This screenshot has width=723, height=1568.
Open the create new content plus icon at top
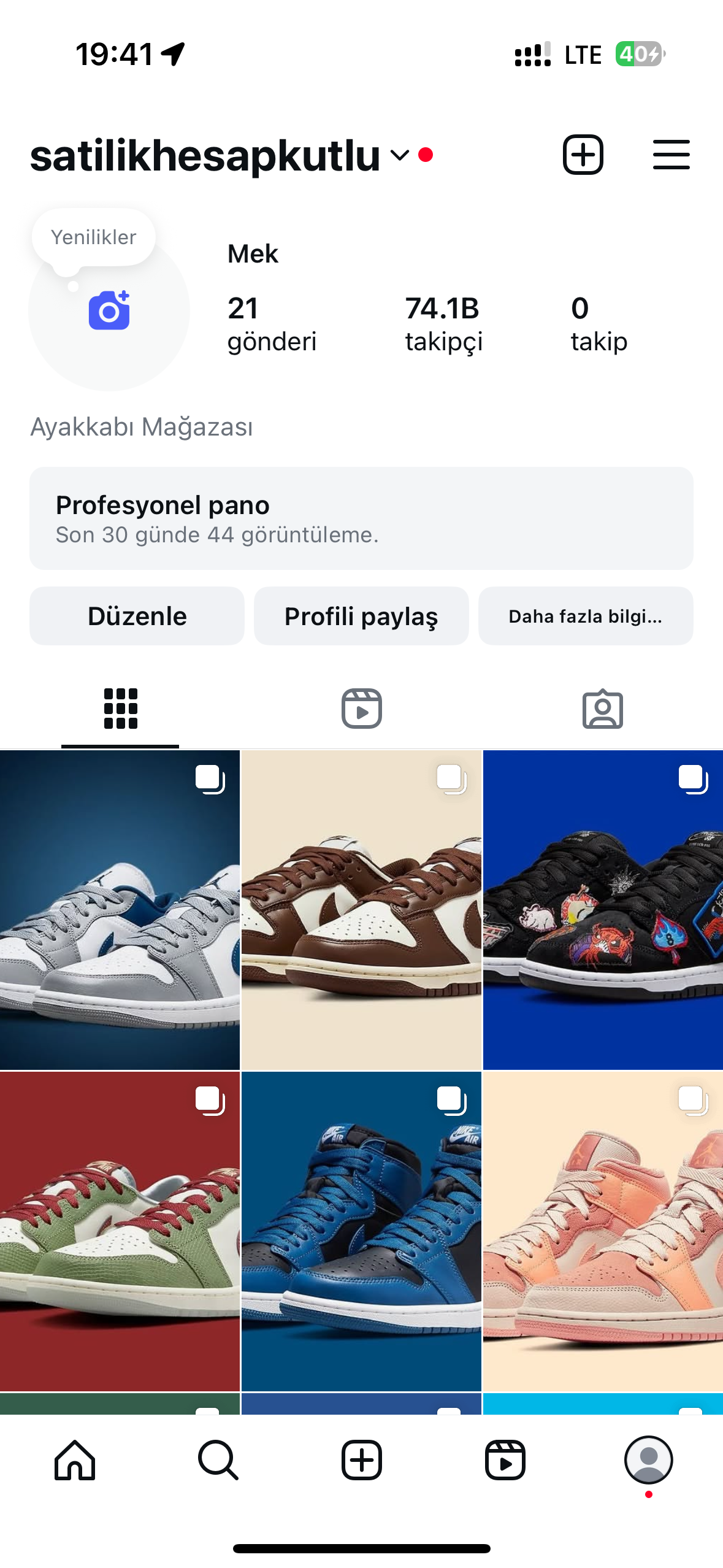pyautogui.click(x=583, y=155)
